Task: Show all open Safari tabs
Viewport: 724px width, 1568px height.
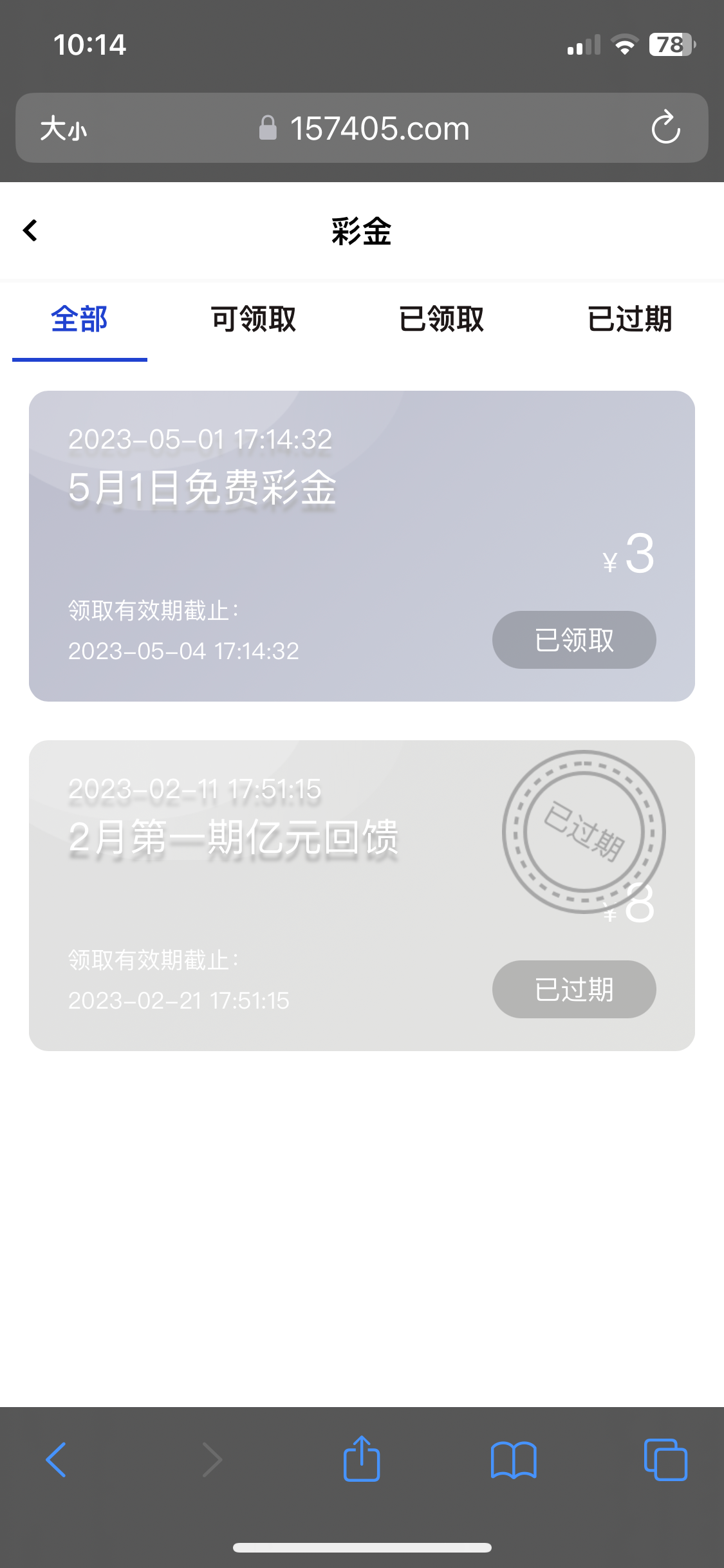Action: (665, 1460)
